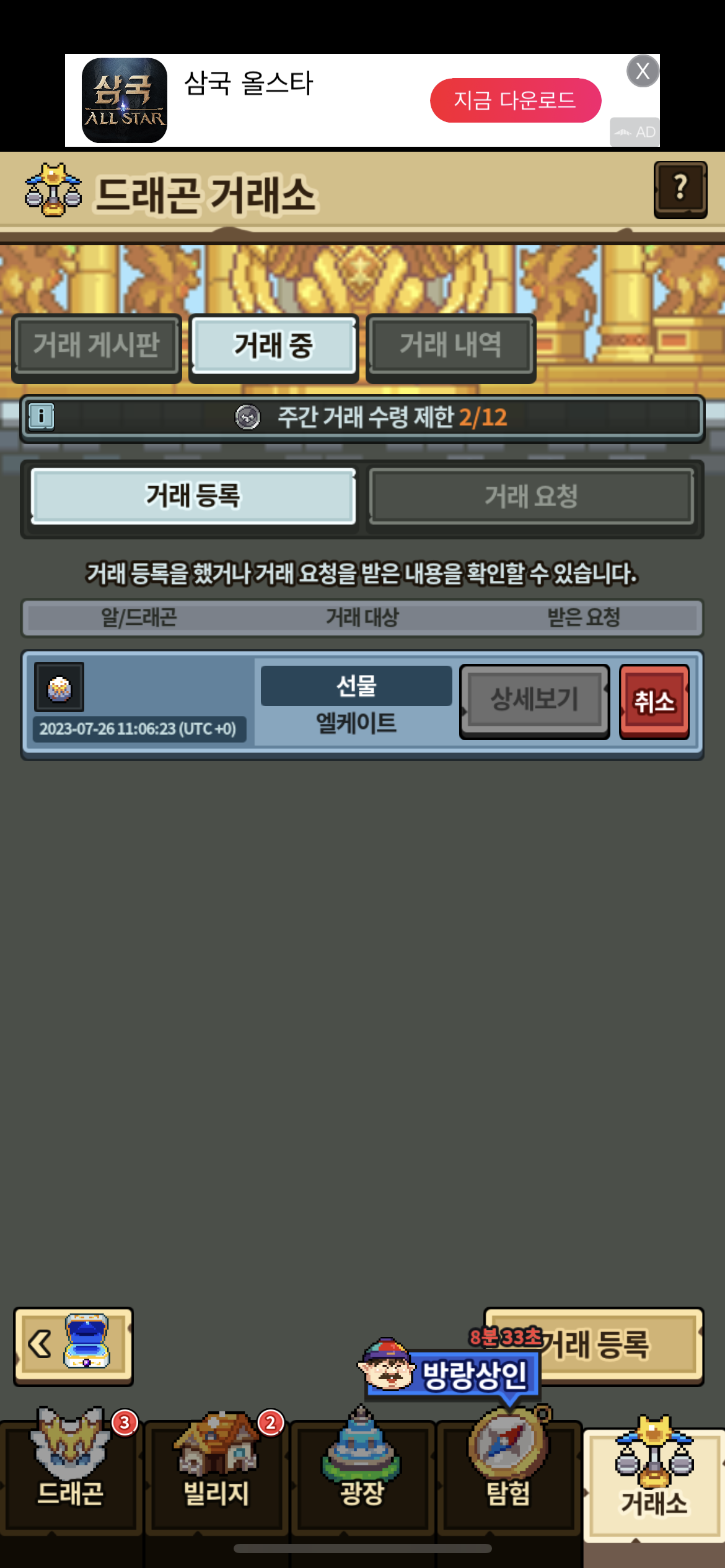
Task: Tap the 지금 다운로드 ad button
Action: click(x=515, y=100)
